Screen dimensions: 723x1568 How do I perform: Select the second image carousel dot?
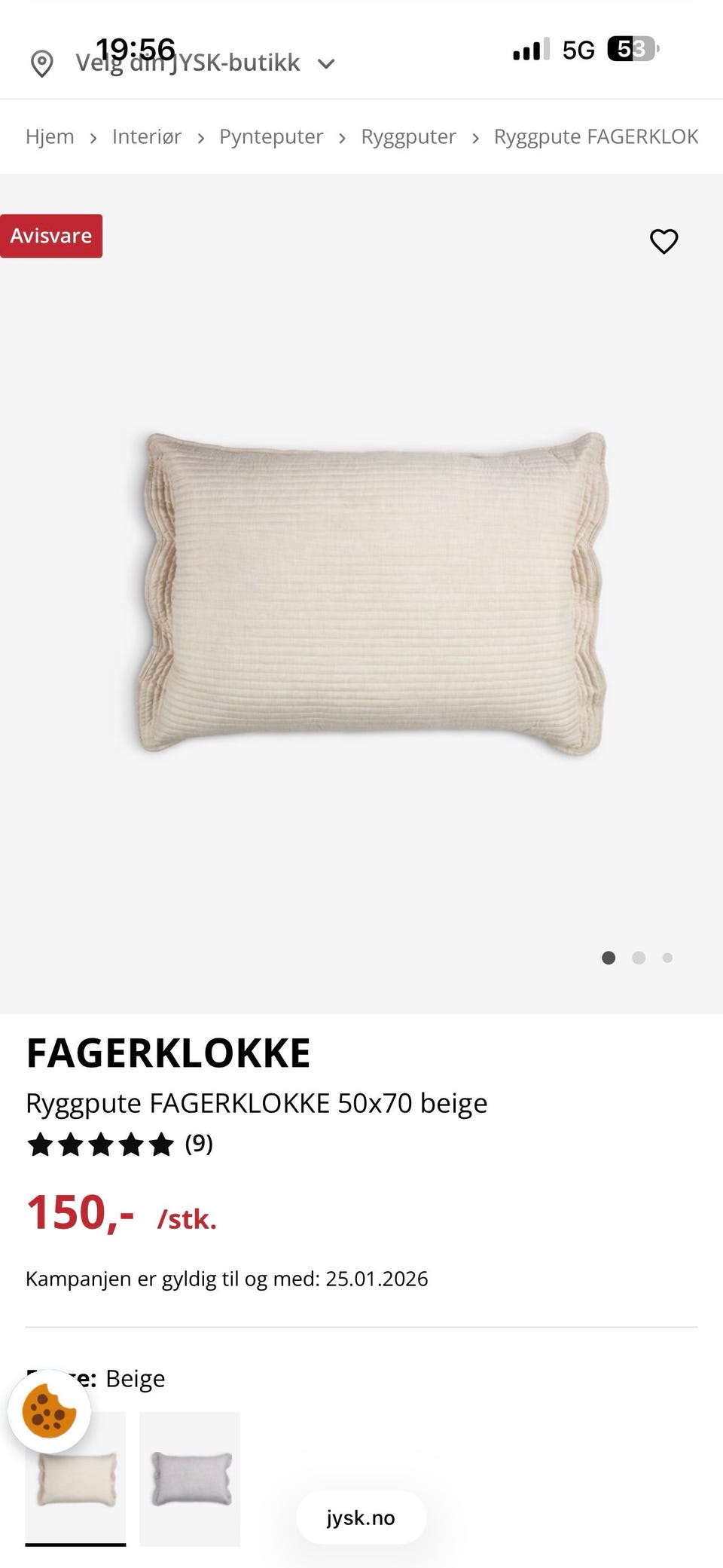point(639,958)
